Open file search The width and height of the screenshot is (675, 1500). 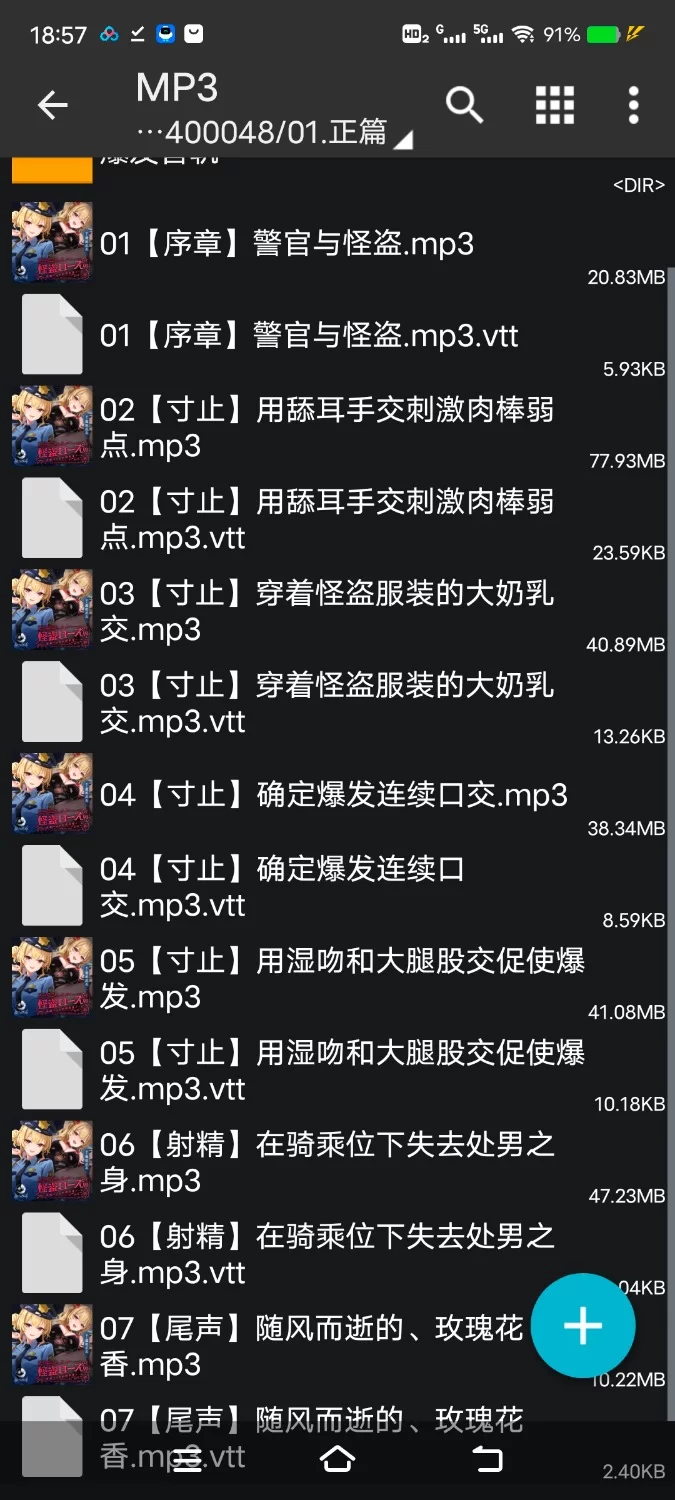click(x=464, y=104)
